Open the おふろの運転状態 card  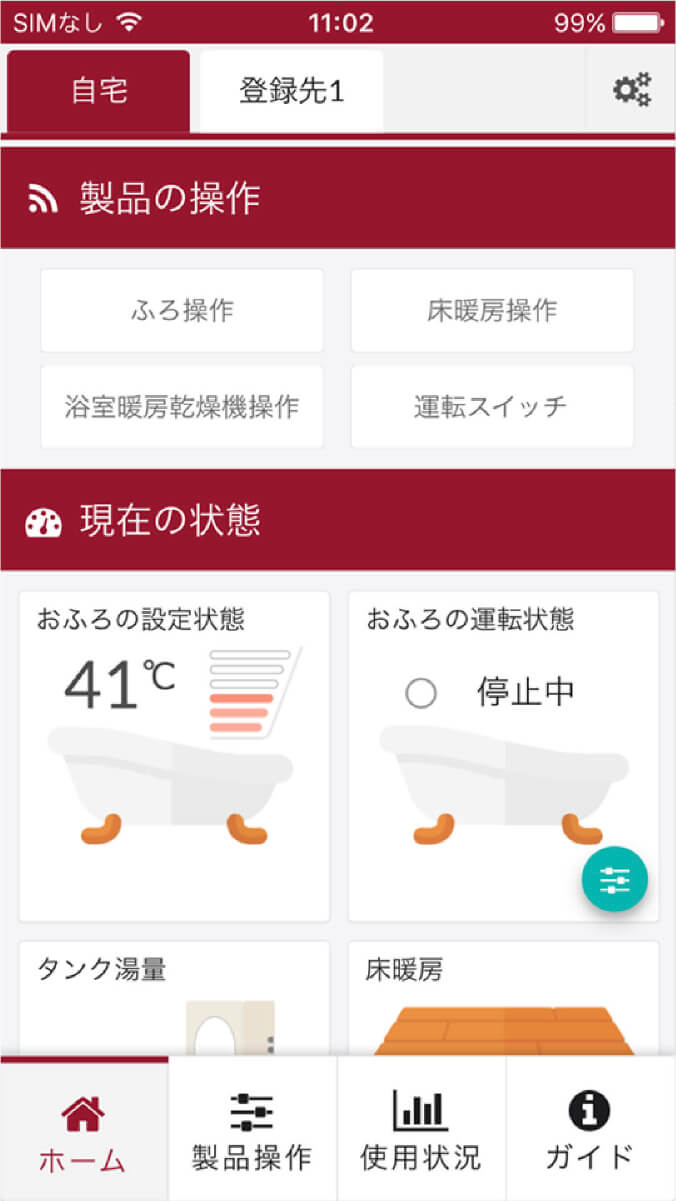503,756
